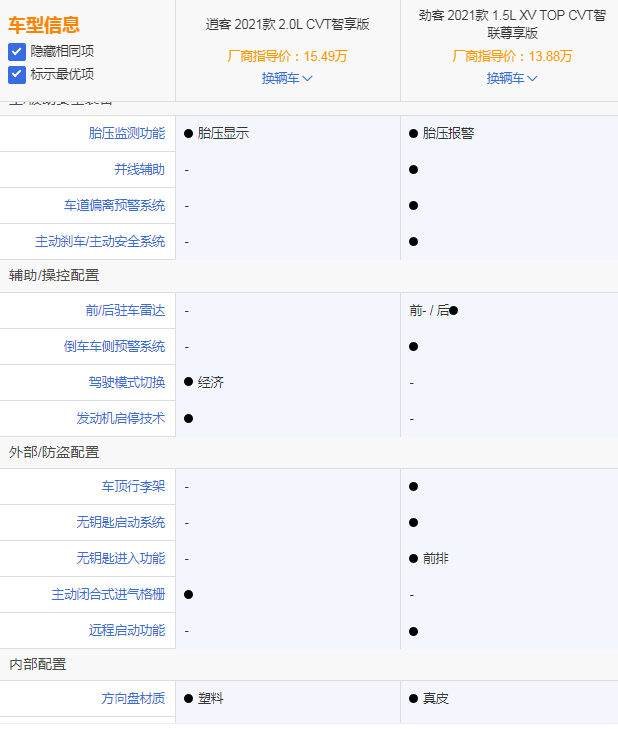
Task: Toggle the 标示最优项 checkbox
Action: pyautogui.click(x=17, y=74)
